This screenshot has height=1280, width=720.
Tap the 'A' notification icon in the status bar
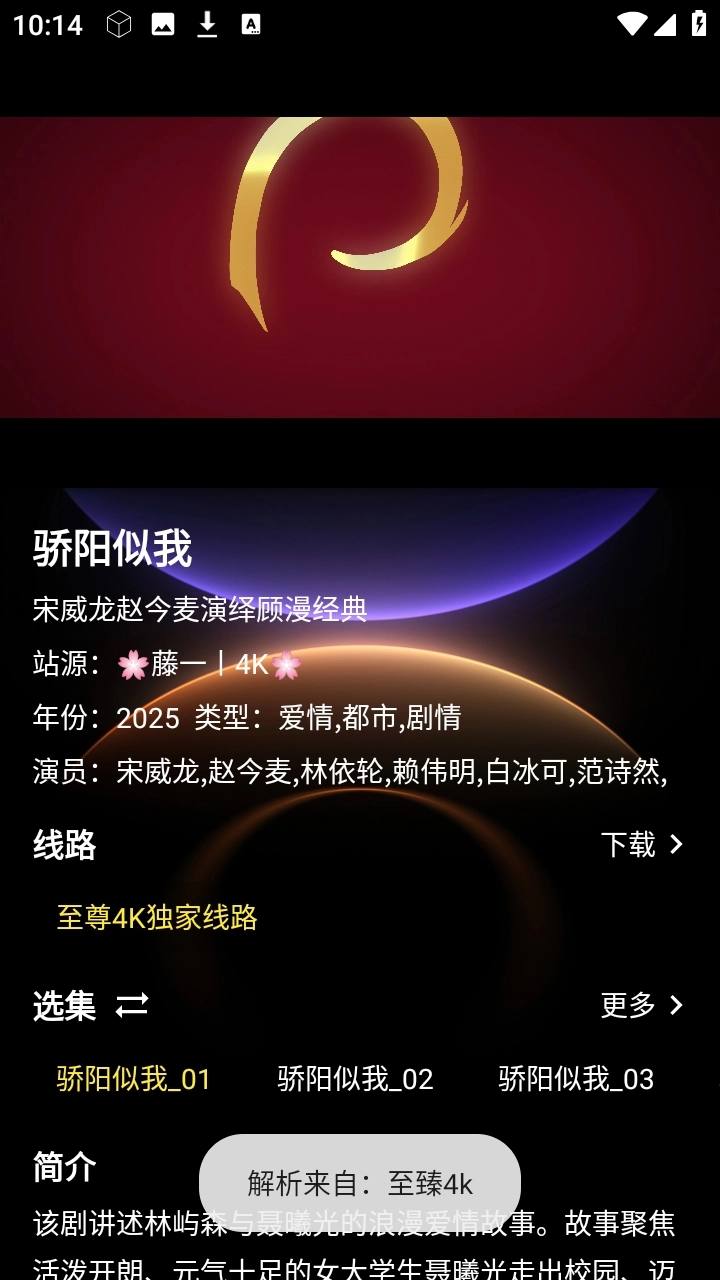point(250,24)
